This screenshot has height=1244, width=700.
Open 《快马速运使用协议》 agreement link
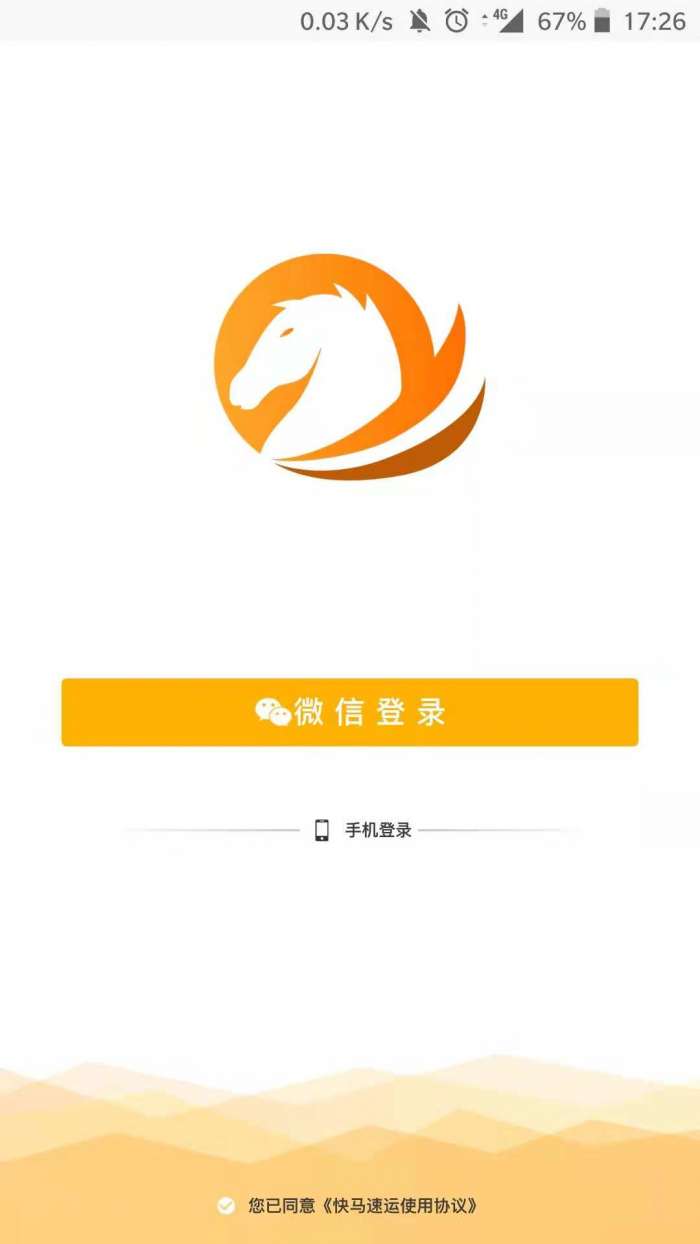399,1206
